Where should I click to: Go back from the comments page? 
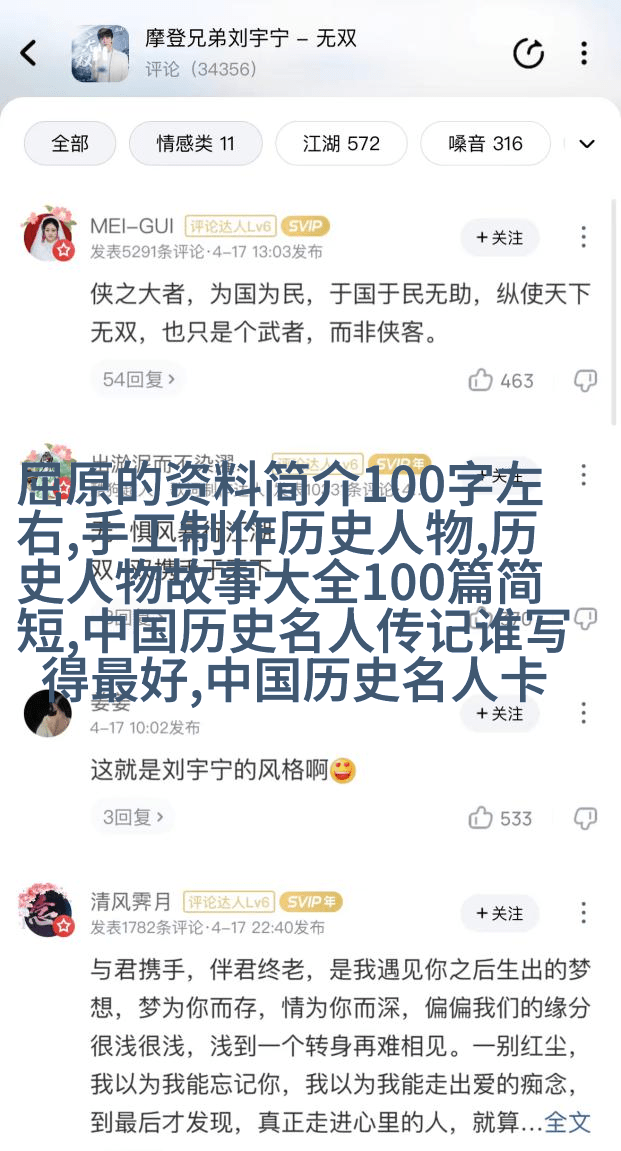coord(29,54)
